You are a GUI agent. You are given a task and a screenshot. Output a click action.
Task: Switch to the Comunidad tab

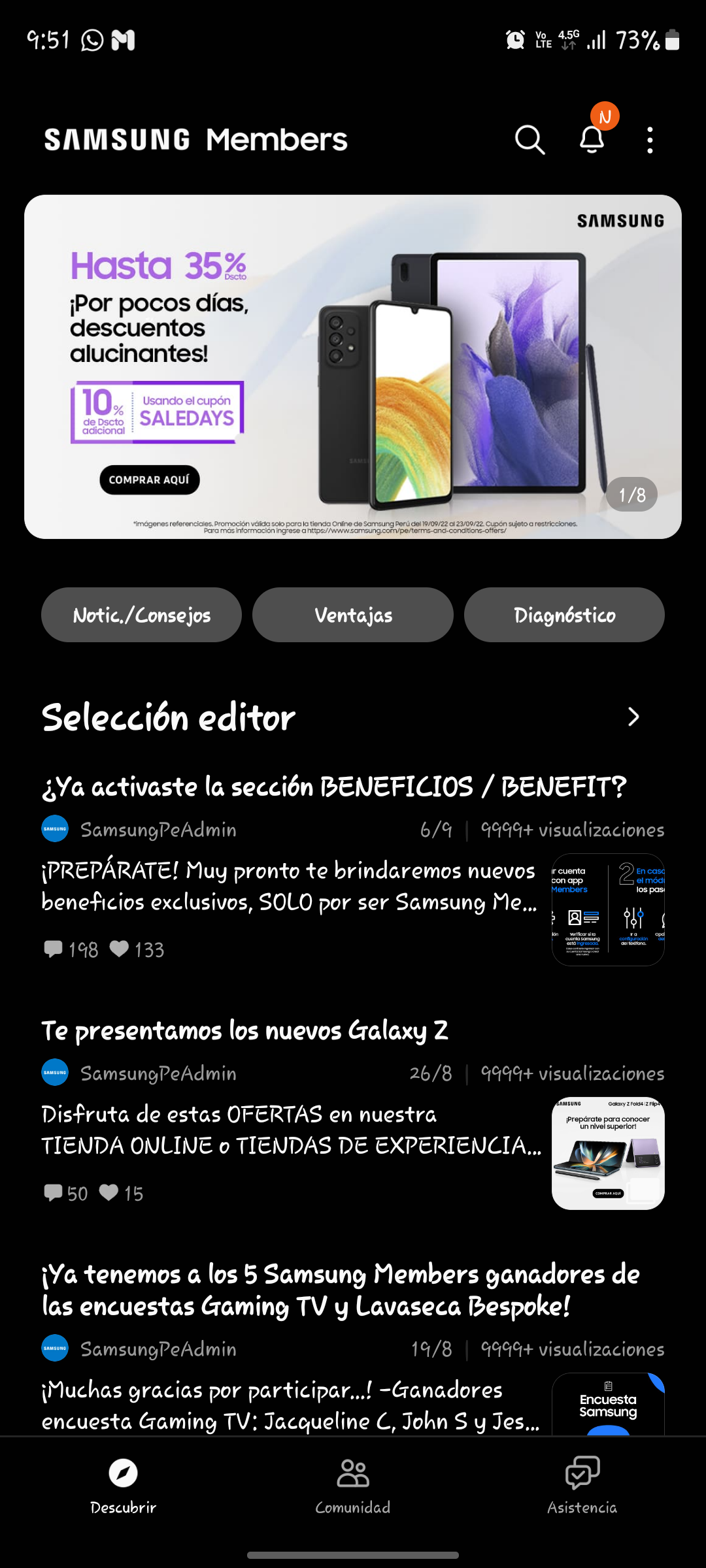coord(352,1490)
